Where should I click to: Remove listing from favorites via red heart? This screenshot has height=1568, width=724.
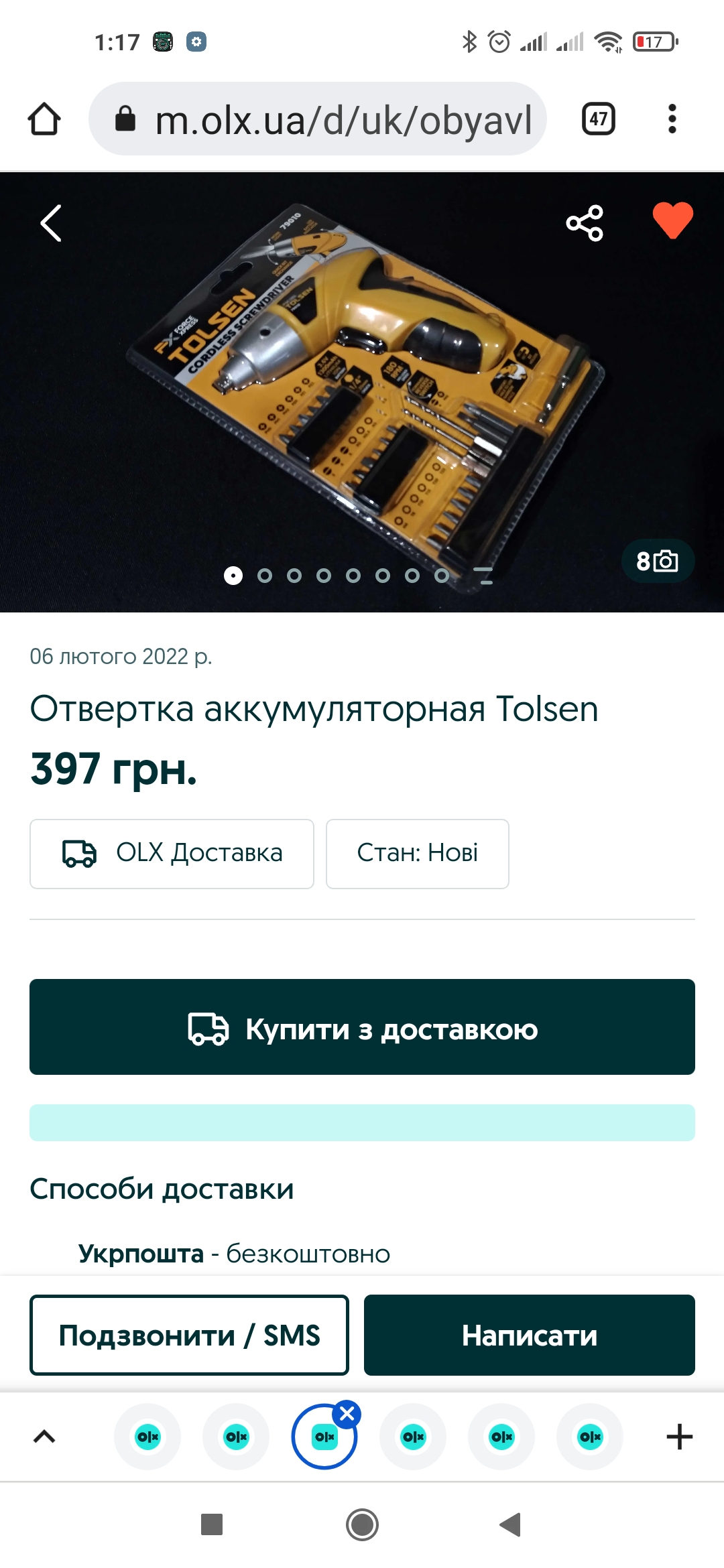(672, 220)
